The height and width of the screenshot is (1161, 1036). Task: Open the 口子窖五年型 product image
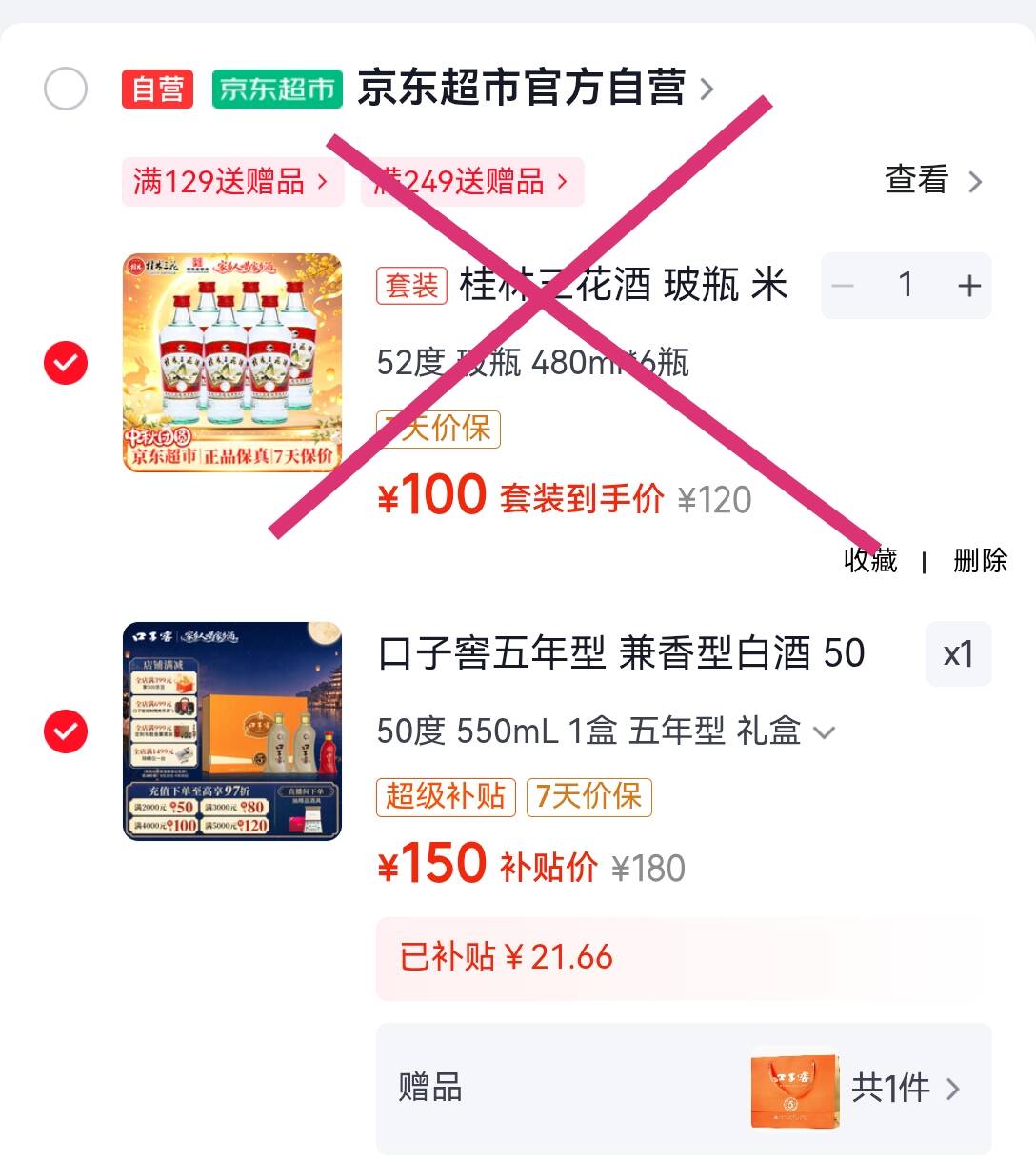[232, 731]
